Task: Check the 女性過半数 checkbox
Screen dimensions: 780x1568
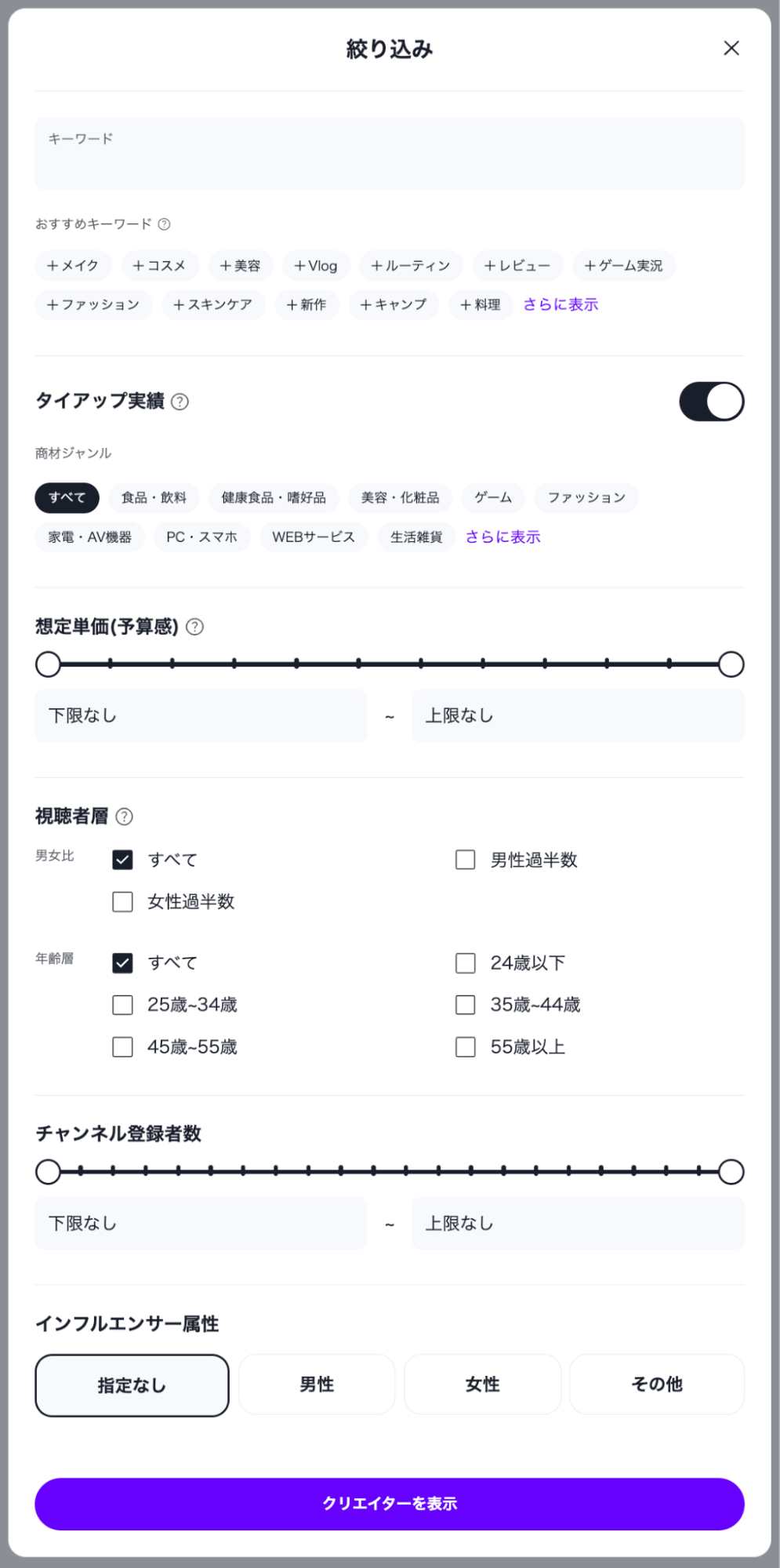Action: point(123,902)
